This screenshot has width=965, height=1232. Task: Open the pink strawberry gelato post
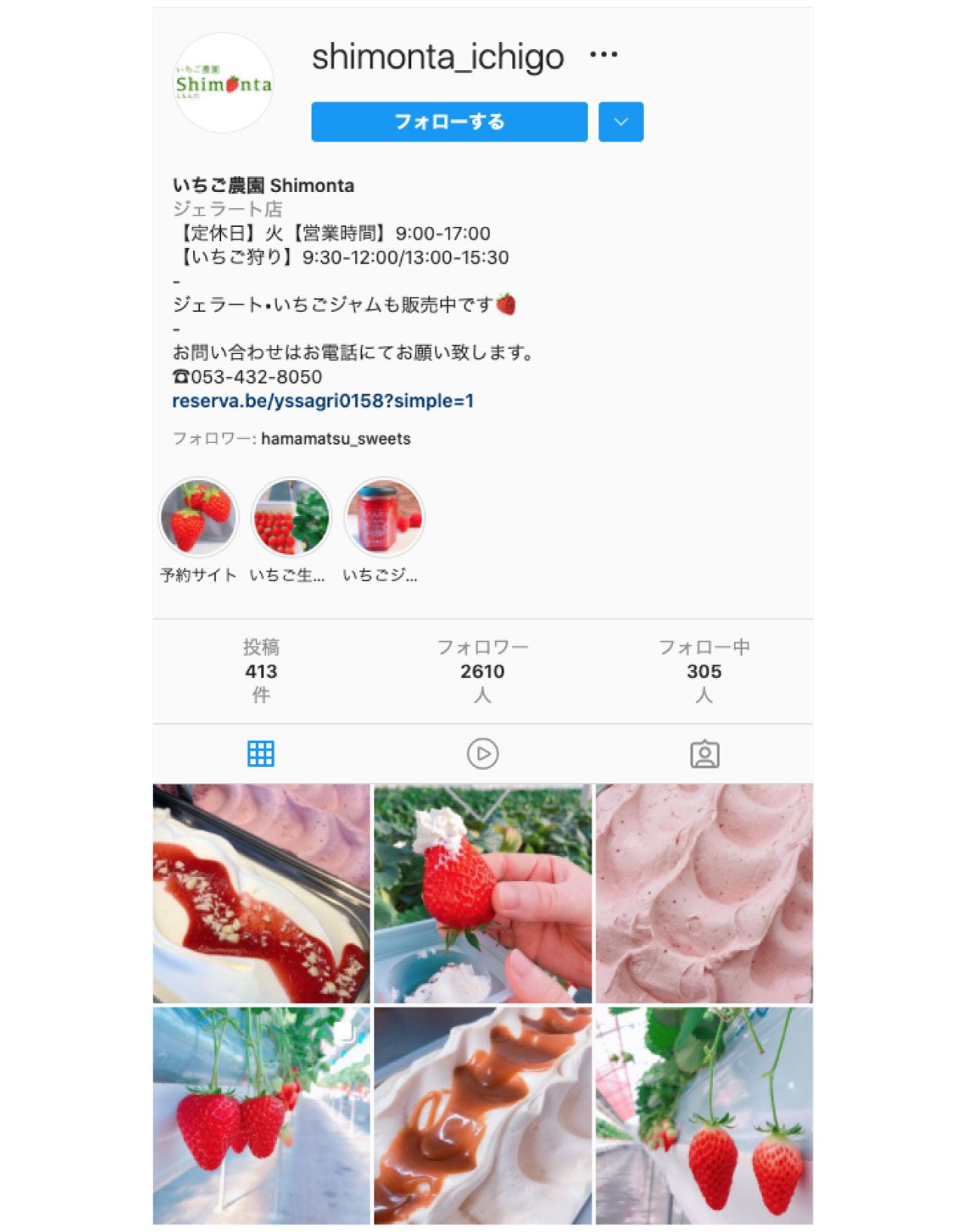tap(704, 893)
